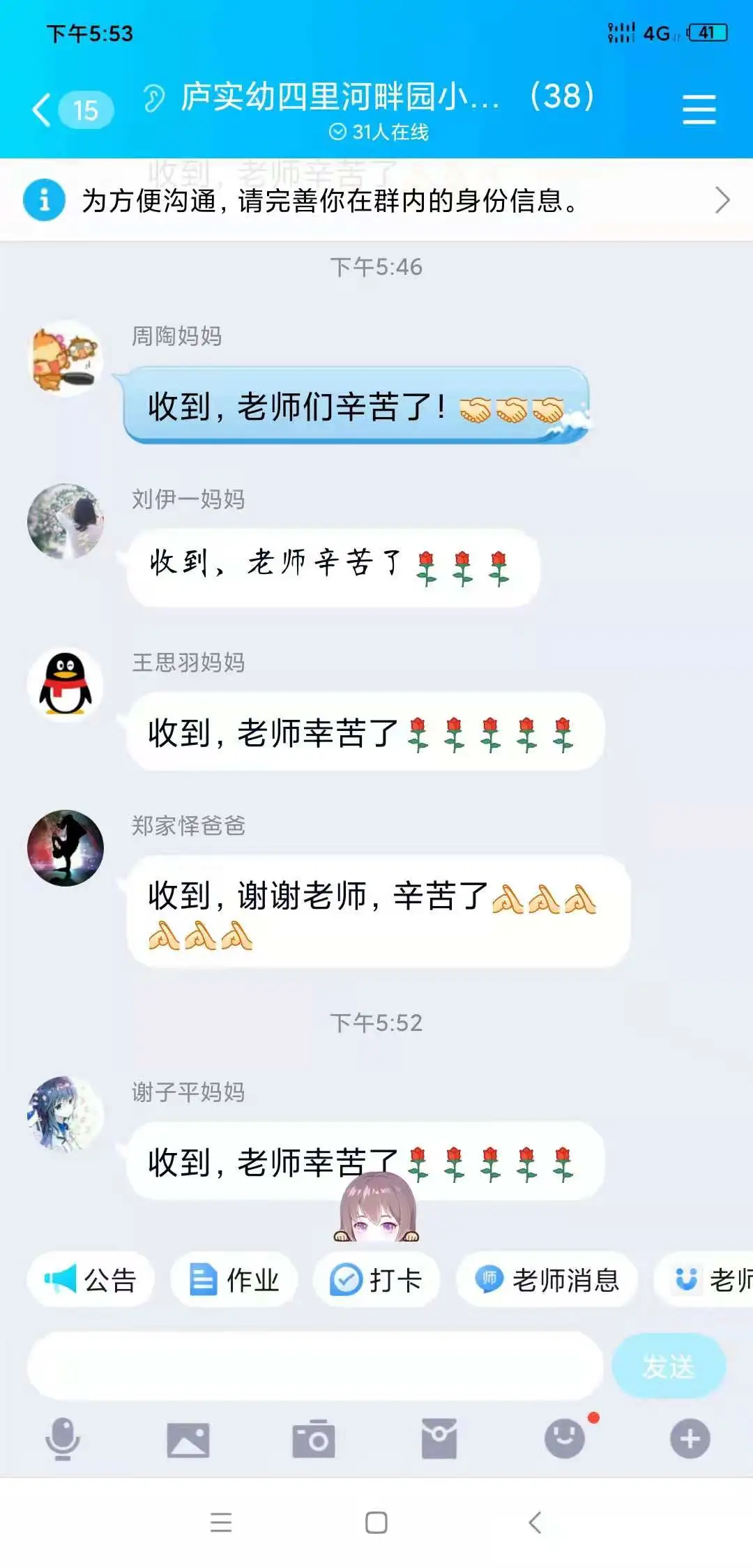Open the banner to complete group identity info

(376, 201)
